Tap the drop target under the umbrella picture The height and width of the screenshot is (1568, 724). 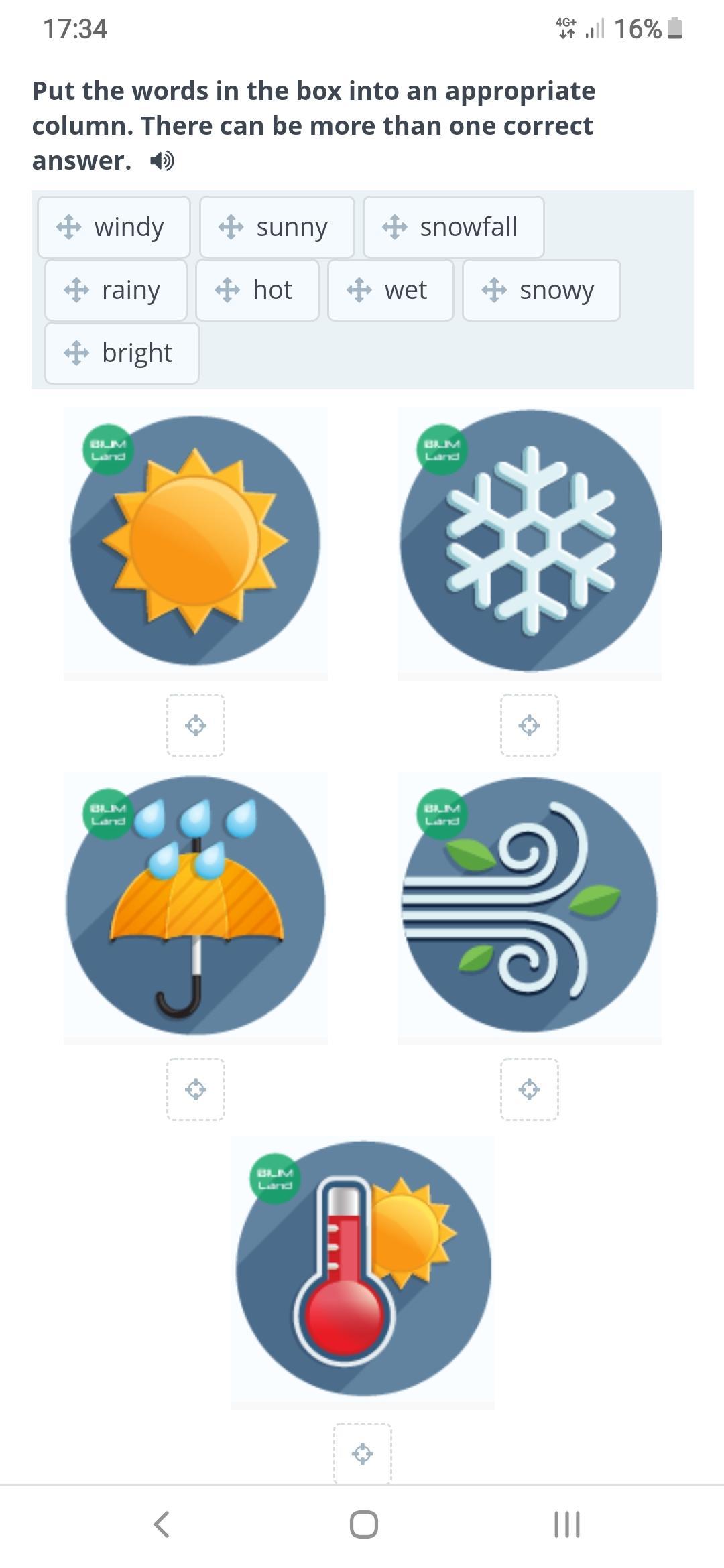(x=196, y=1090)
